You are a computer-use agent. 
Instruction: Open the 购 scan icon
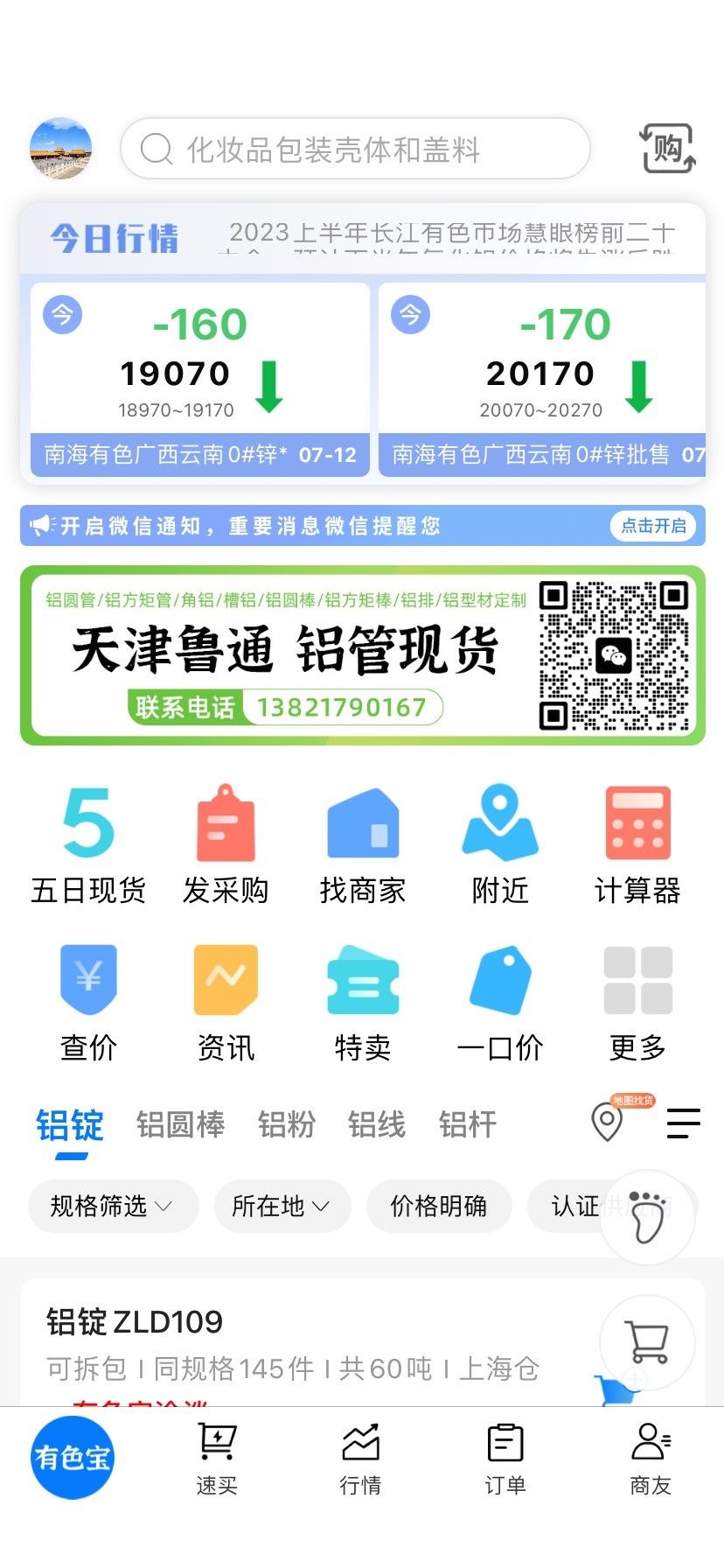668,149
